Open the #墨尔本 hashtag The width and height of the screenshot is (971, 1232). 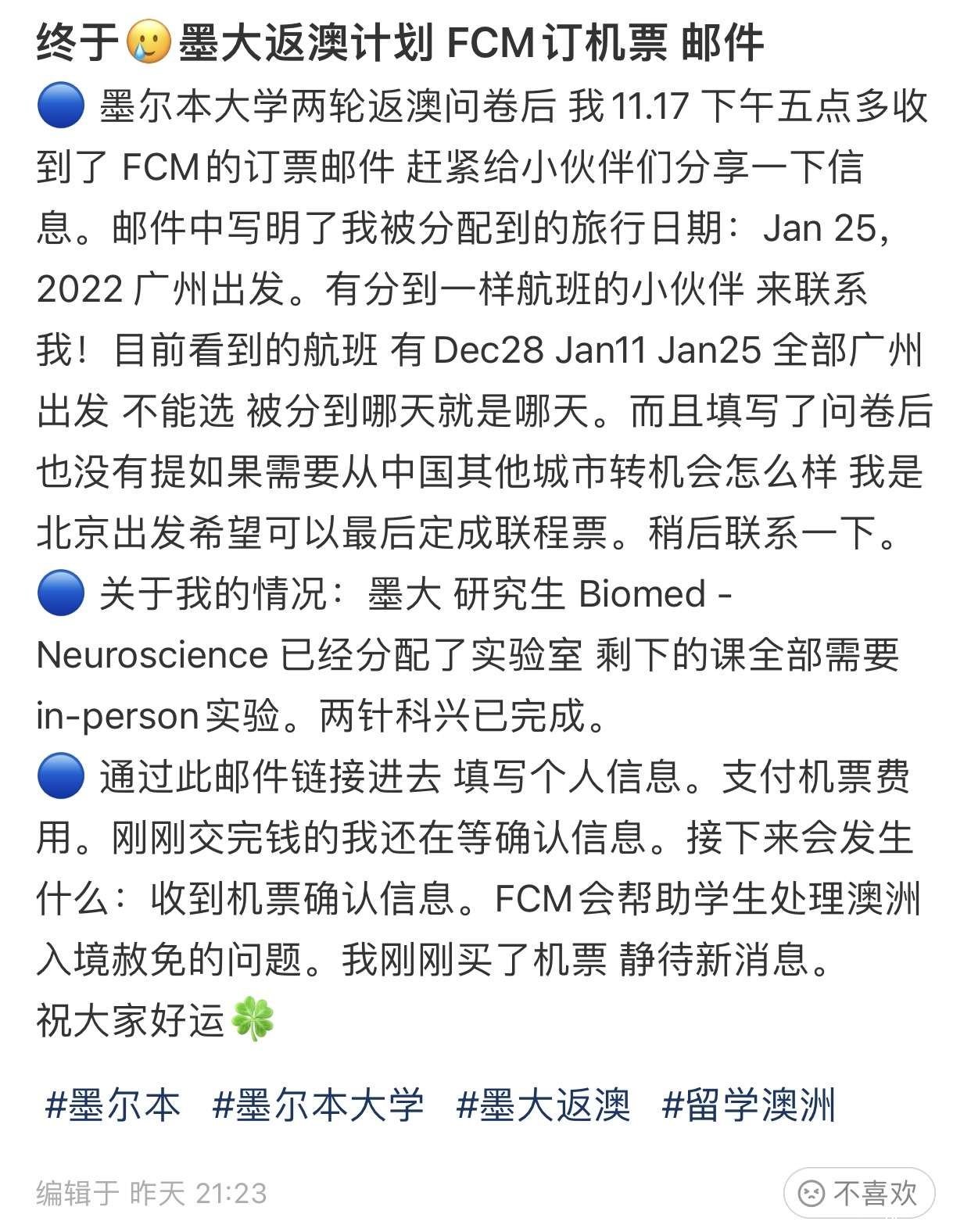pos(113,1105)
